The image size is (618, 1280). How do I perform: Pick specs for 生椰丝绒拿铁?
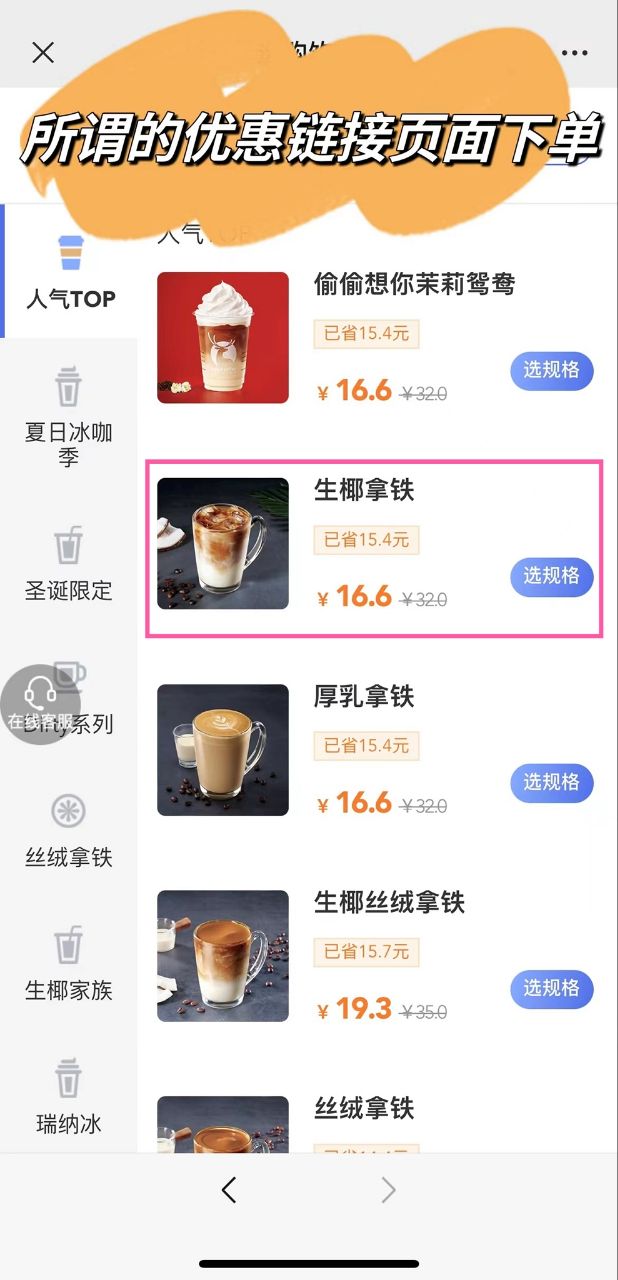[x=552, y=988]
